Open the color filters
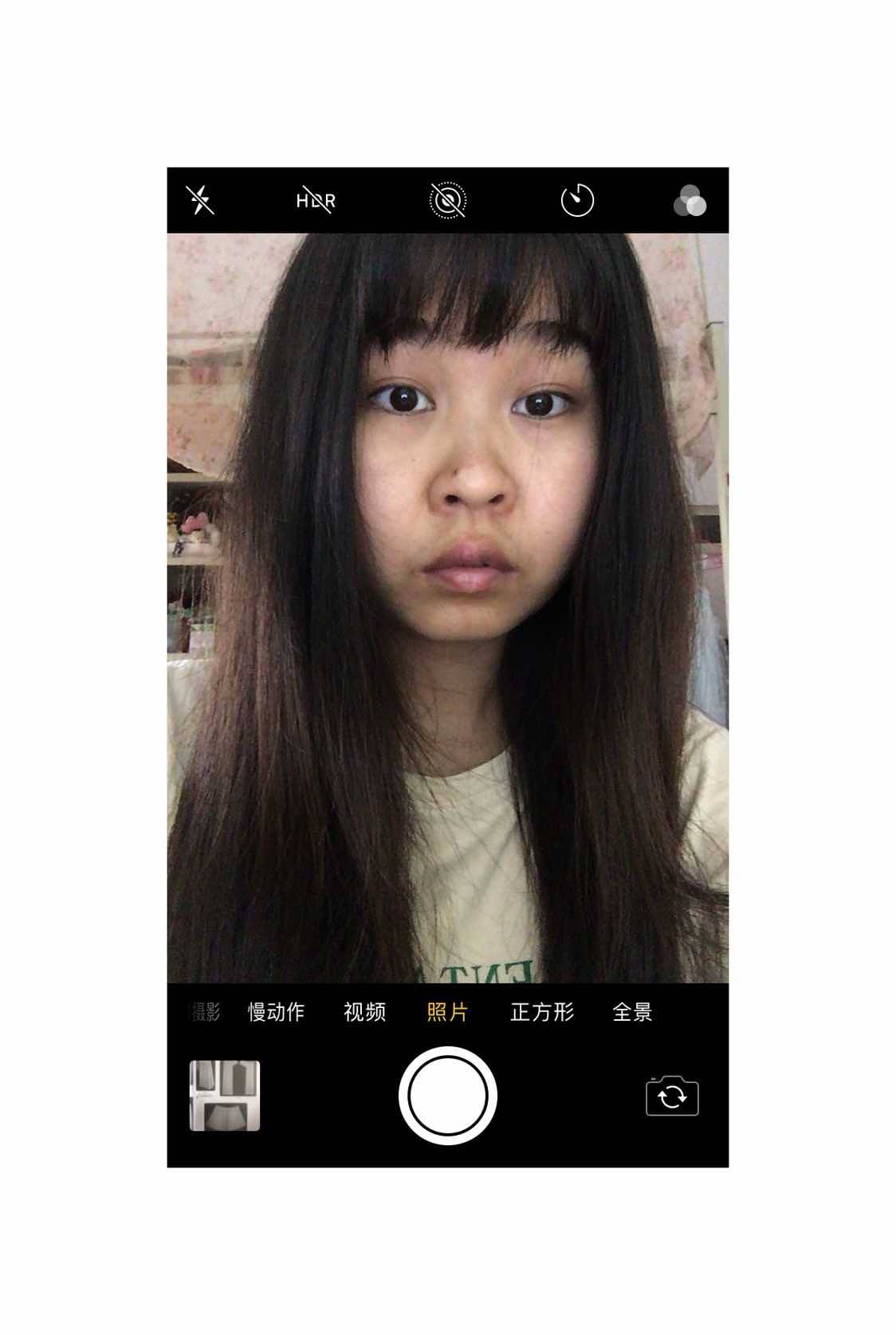896x1335 pixels. pyautogui.click(x=690, y=201)
